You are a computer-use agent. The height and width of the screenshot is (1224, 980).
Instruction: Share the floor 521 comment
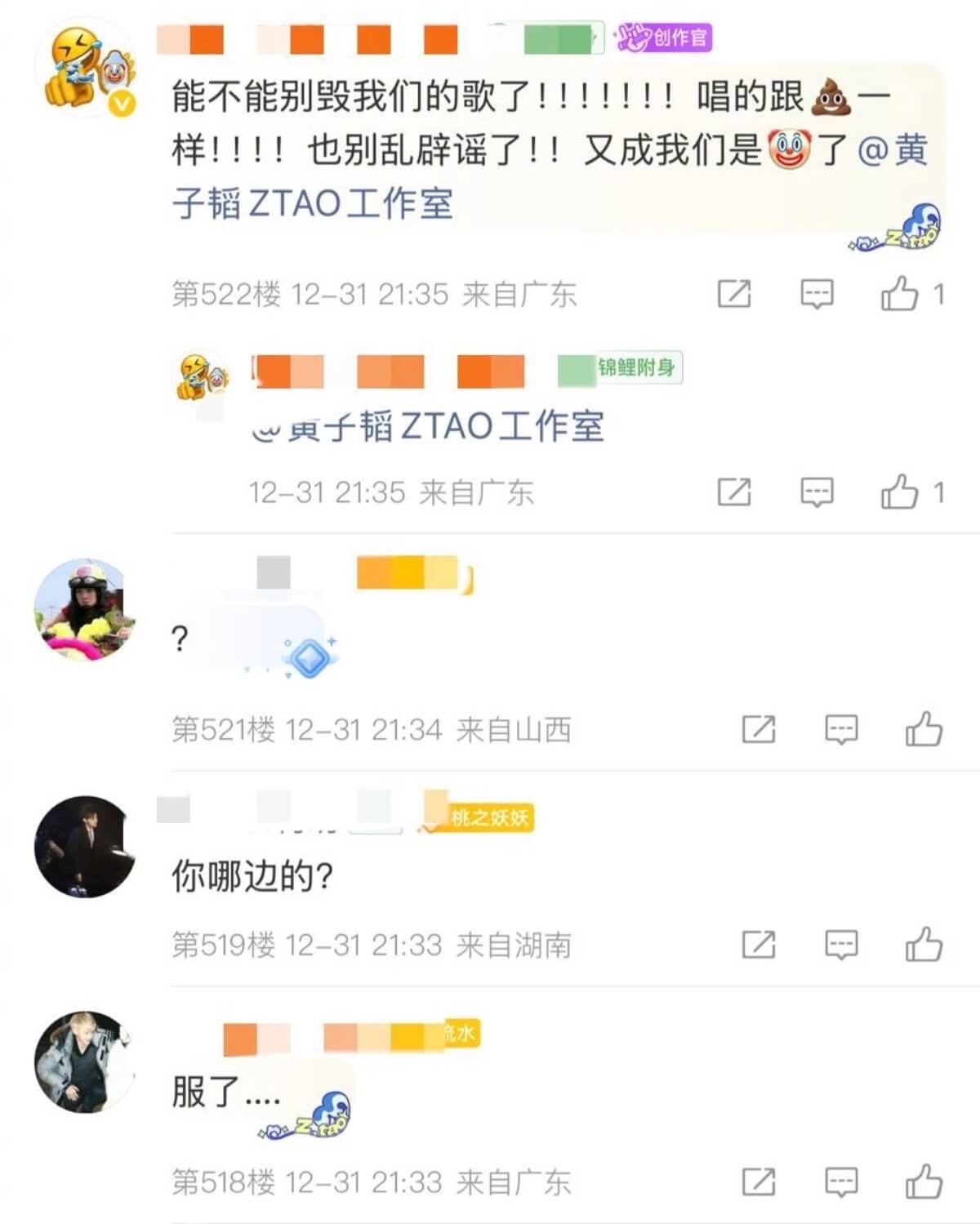[758, 729]
